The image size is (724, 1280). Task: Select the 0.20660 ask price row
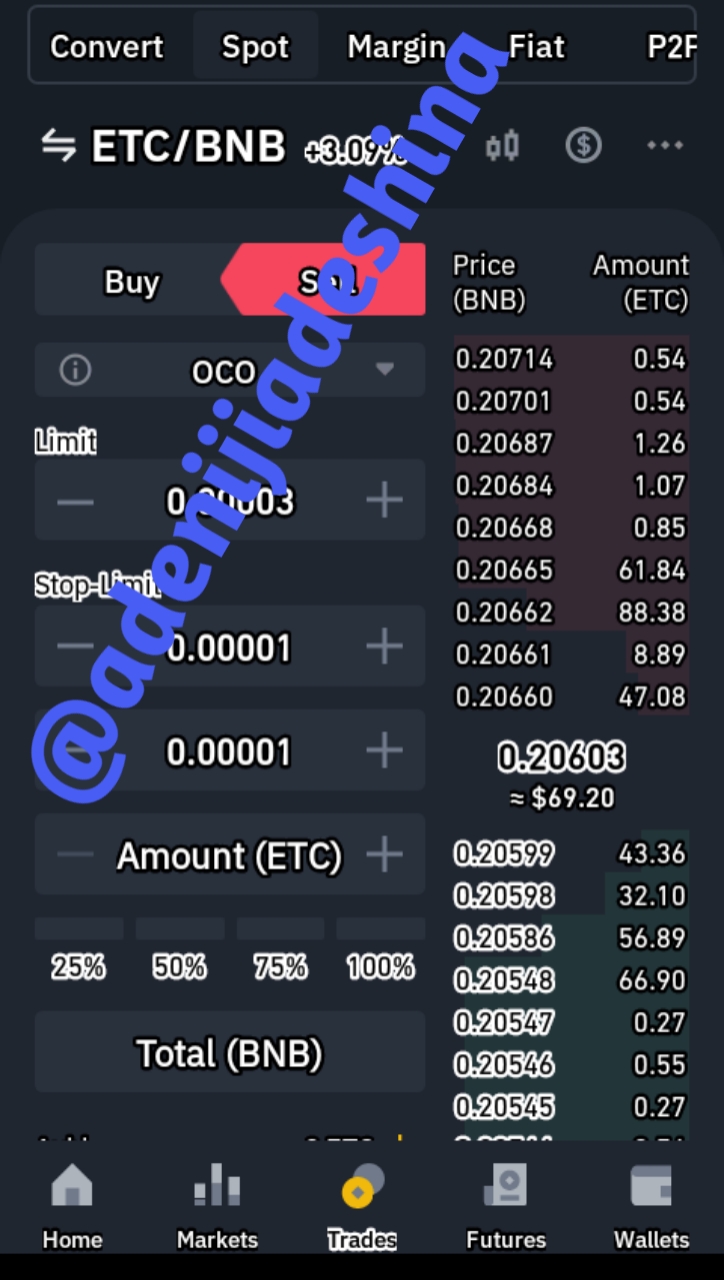571,696
